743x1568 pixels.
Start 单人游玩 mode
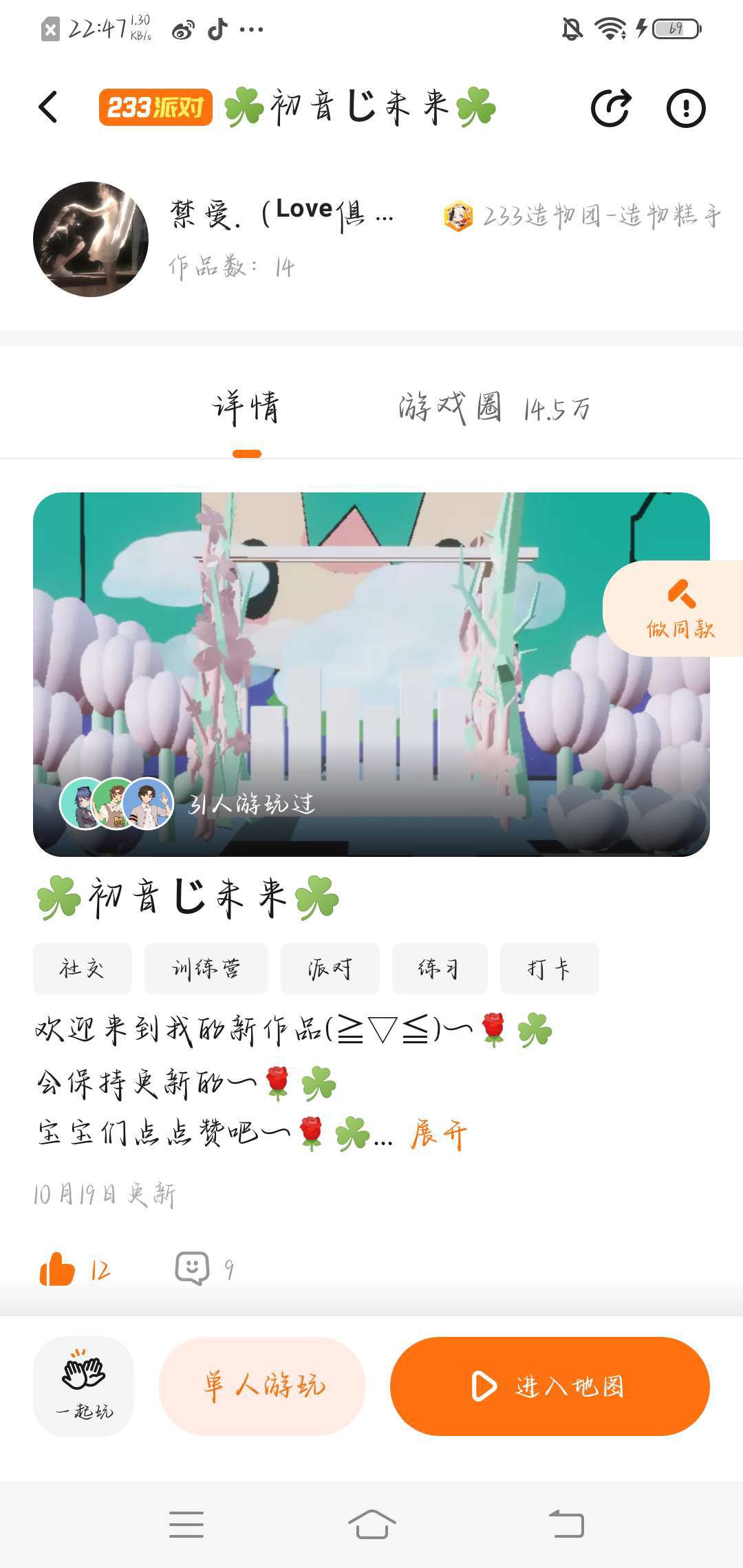pos(262,1386)
